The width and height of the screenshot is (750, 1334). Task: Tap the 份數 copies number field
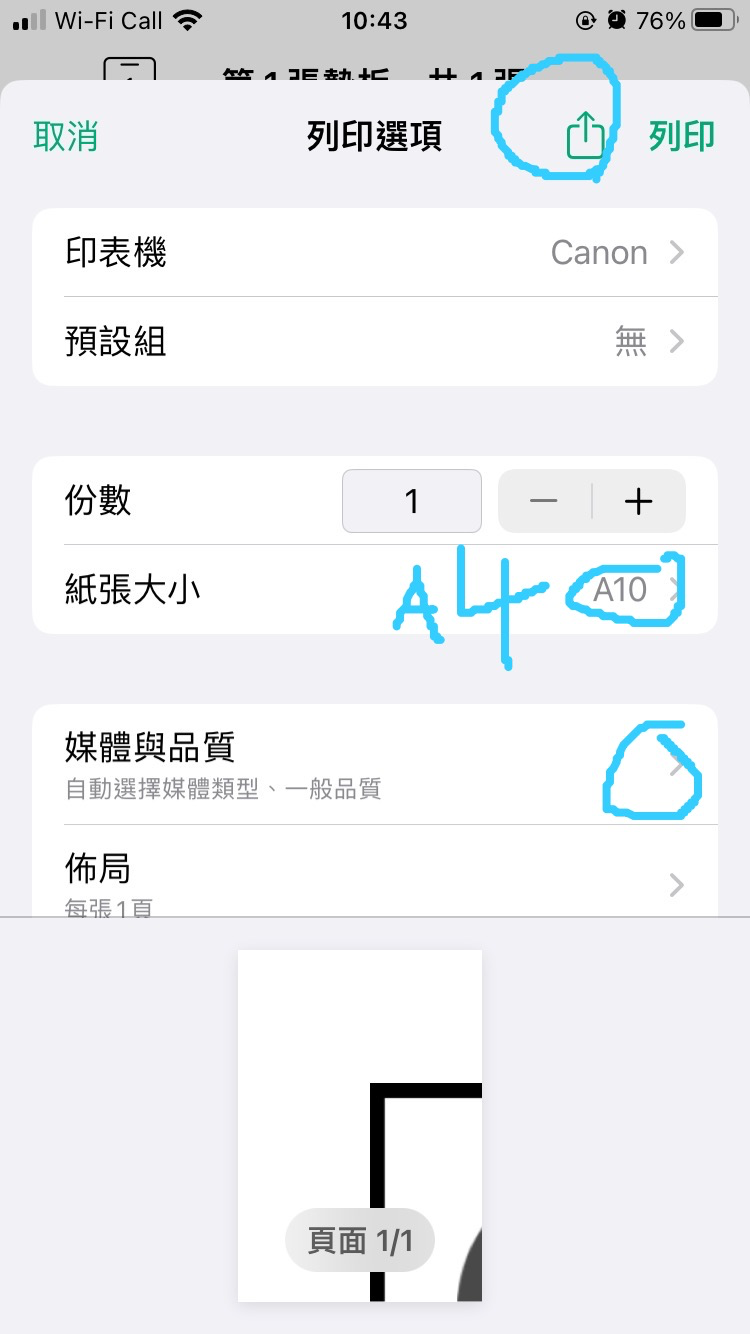(x=412, y=501)
